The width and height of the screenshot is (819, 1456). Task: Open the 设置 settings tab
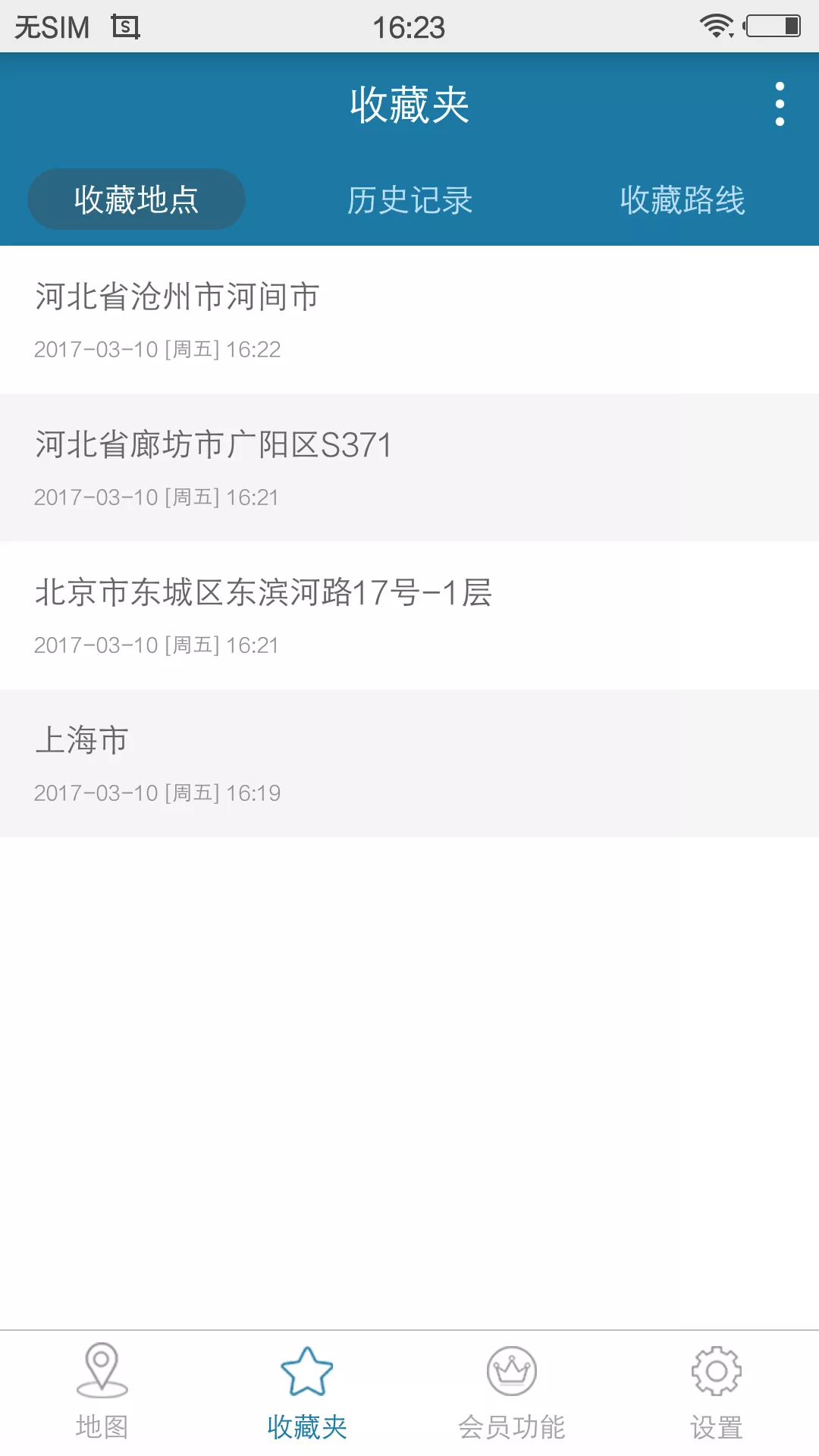pyautogui.click(x=717, y=1392)
